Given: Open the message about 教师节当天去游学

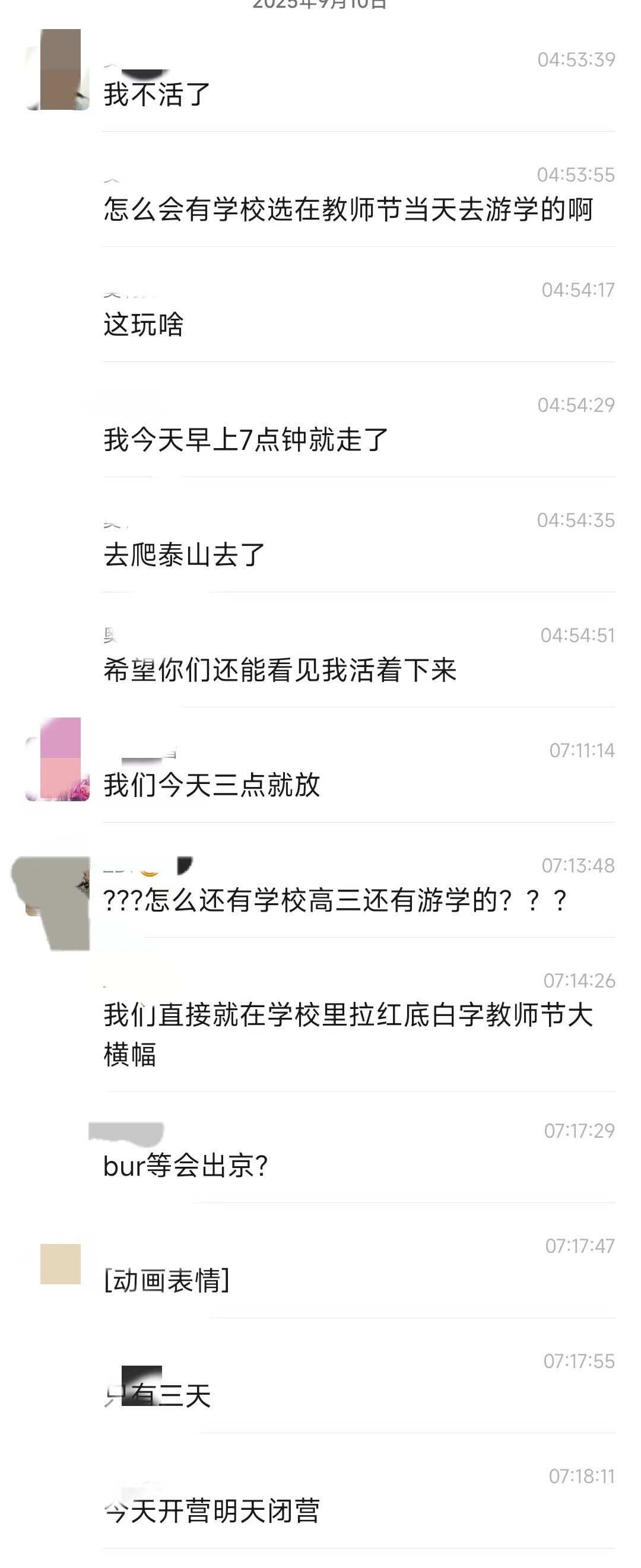Looking at the screenshot, I should (x=348, y=210).
